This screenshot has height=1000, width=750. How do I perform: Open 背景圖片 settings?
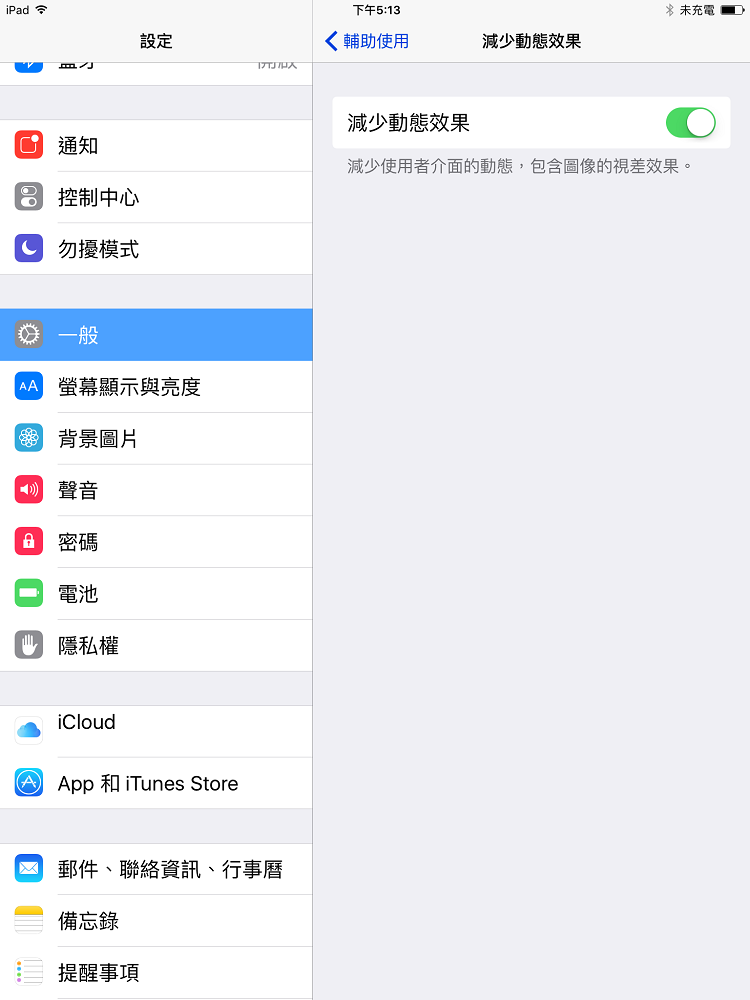156,439
